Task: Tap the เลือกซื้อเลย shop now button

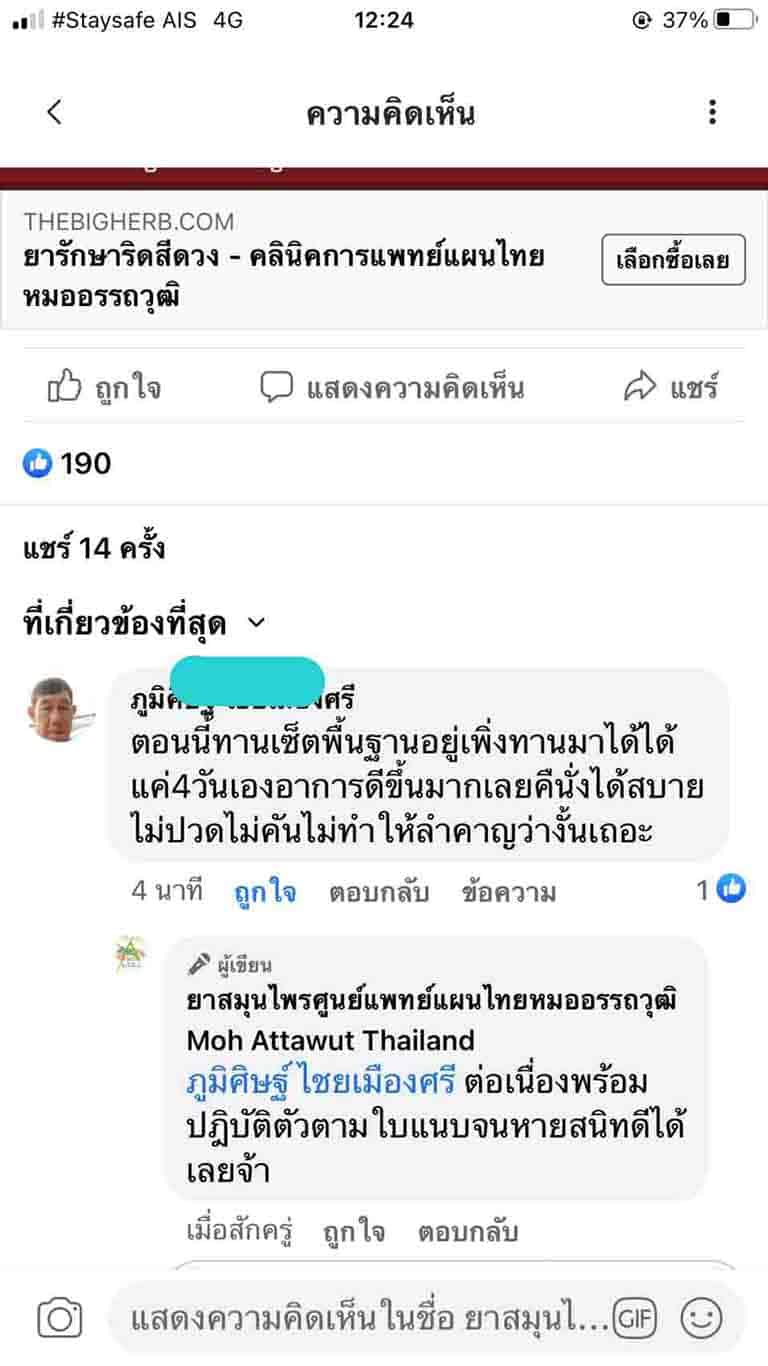Action: pyautogui.click(x=673, y=260)
